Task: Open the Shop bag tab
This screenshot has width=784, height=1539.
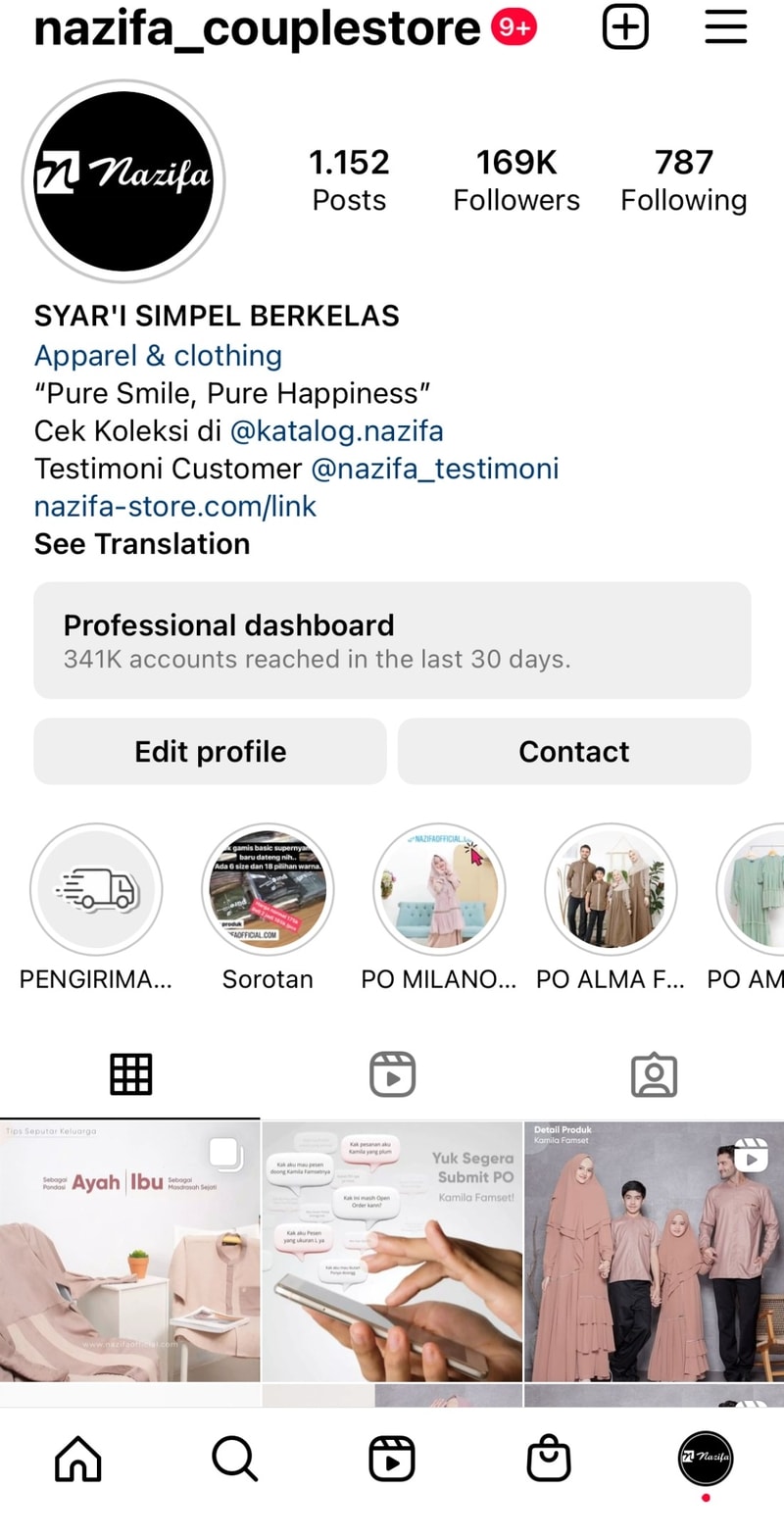Action: coord(549,1458)
